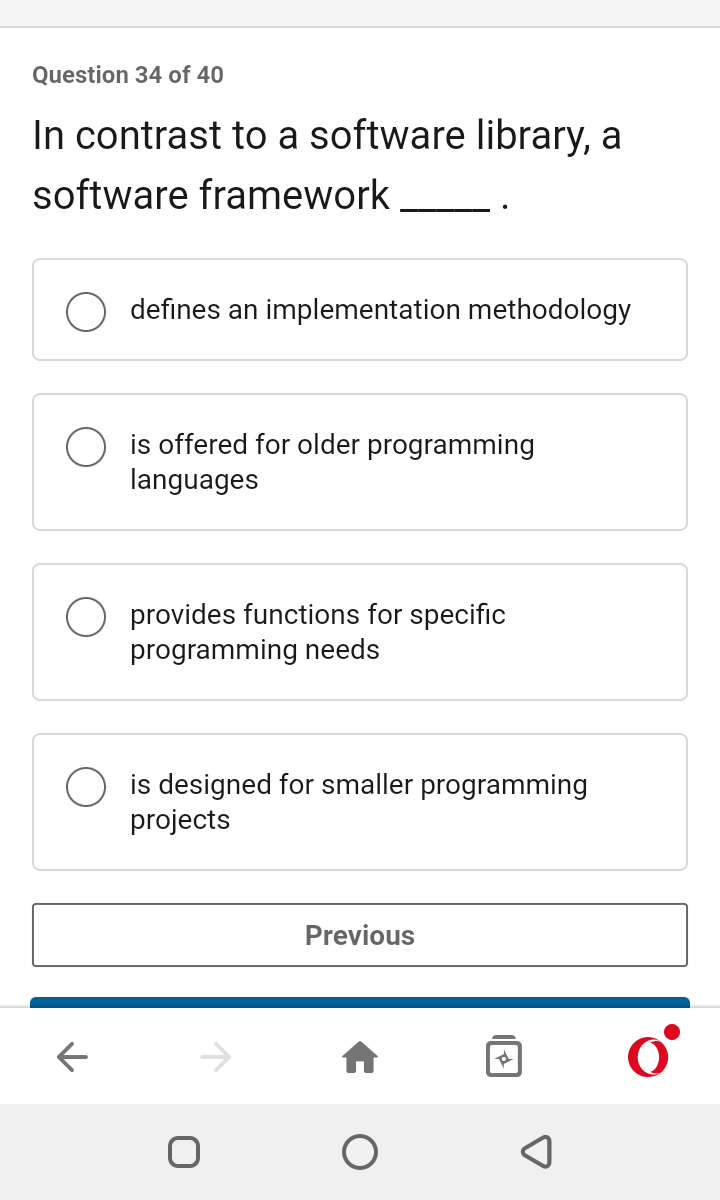Select the radio button for 'defines an implementation methodology'

[86, 311]
